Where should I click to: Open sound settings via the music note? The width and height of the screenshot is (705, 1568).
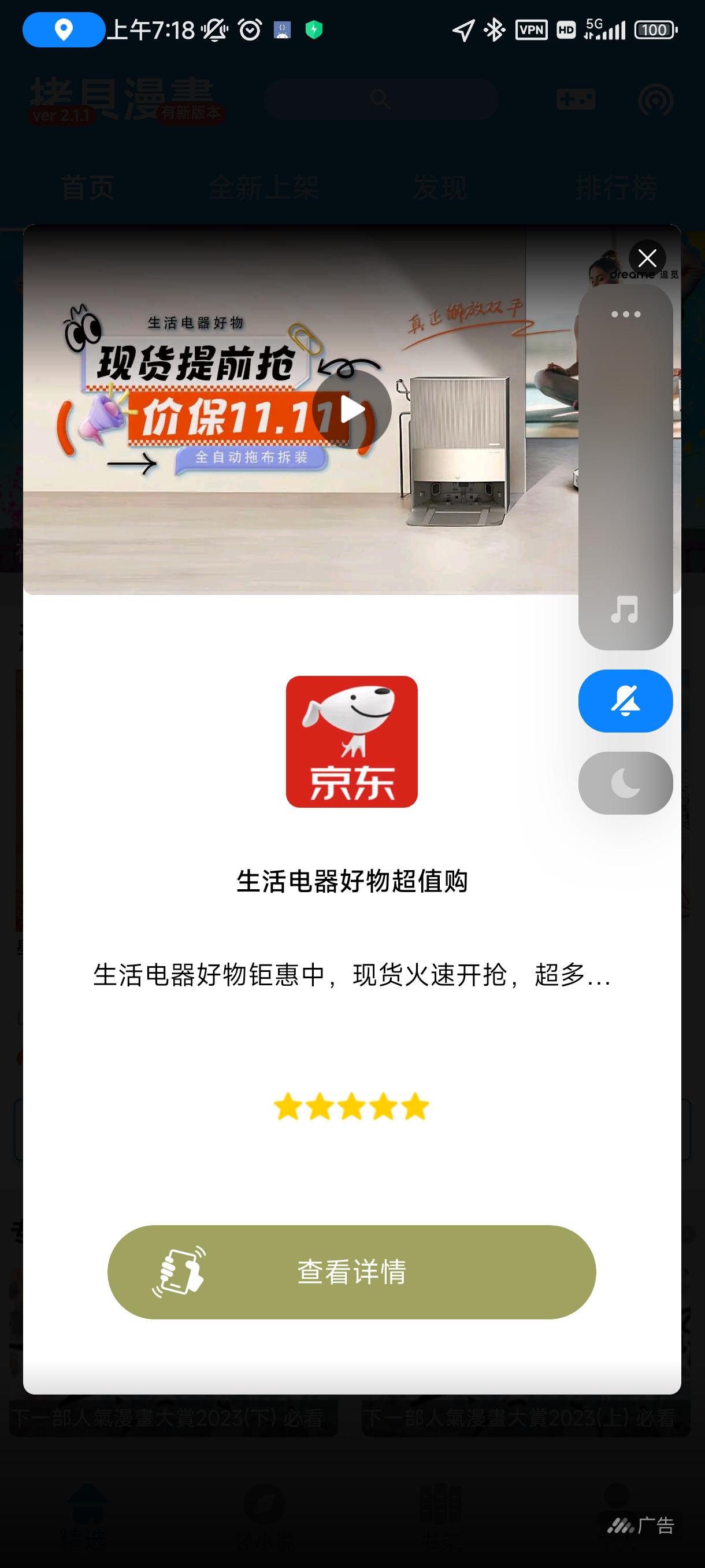[x=625, y=609]
